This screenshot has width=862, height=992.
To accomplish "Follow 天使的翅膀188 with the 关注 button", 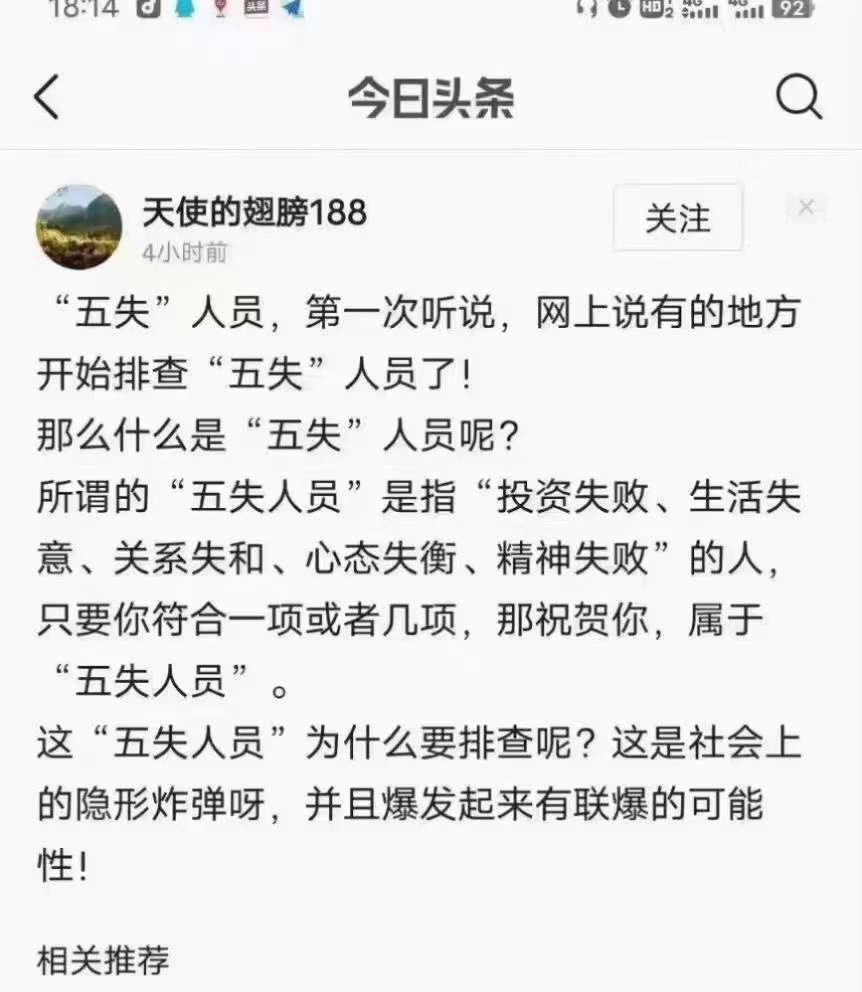I will point(677,218).
